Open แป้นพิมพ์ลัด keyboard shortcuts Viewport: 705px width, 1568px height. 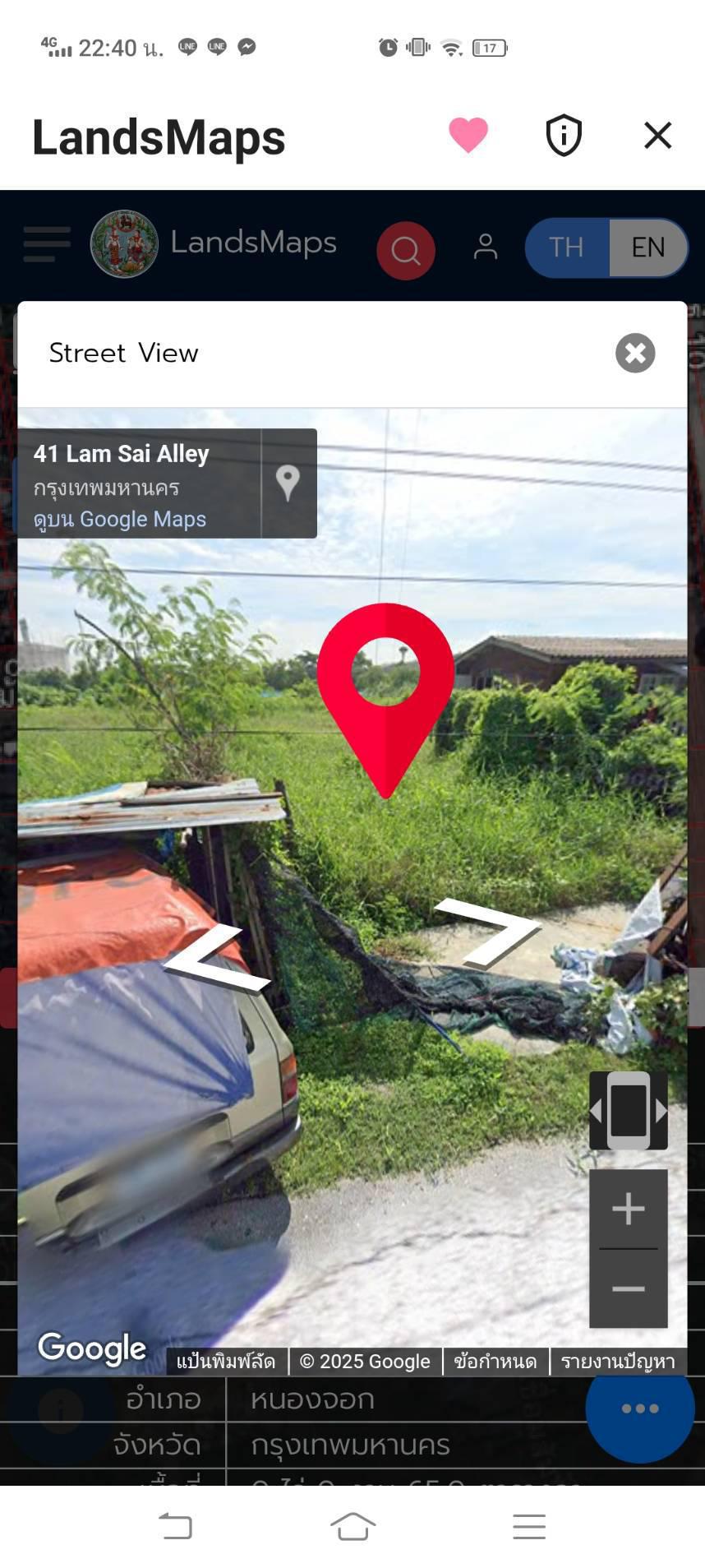pyautogui.click(x=226, y=1362)
